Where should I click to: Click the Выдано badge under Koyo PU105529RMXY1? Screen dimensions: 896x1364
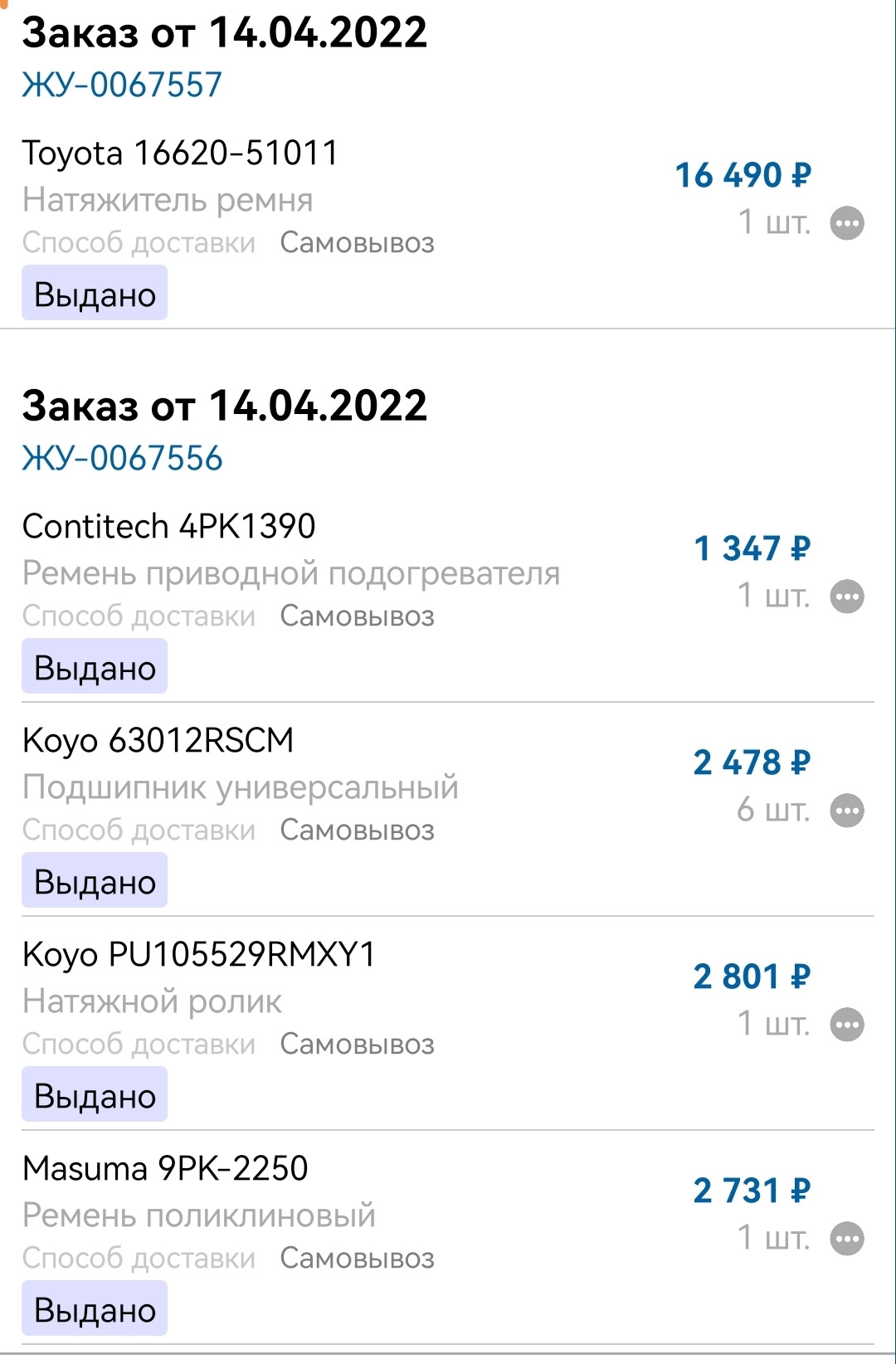(94, 1094)
